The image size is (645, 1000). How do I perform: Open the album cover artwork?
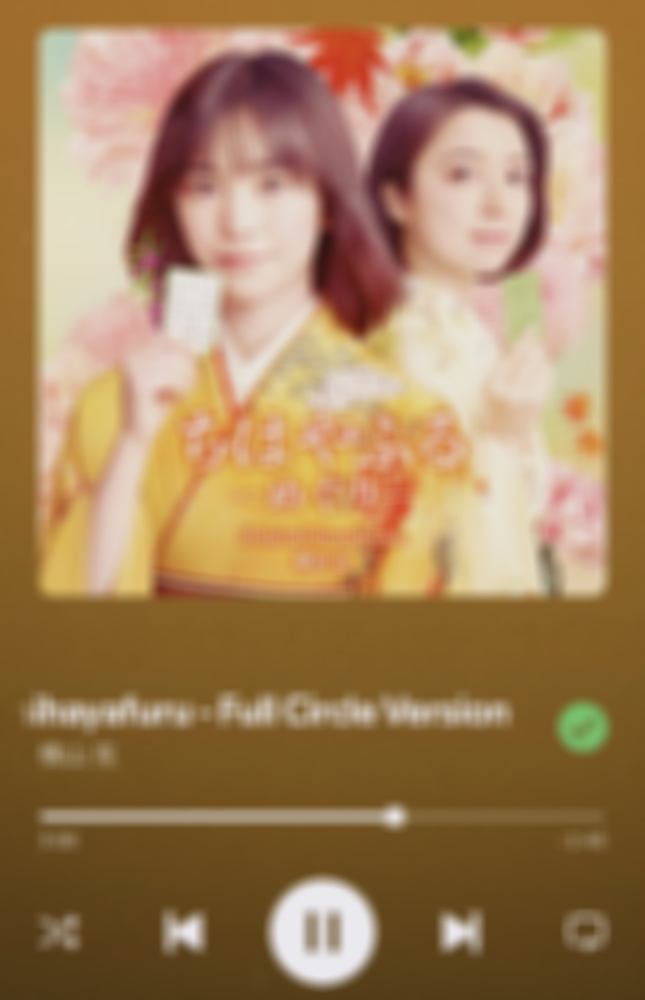pyautogui.click(x=322, y=312)
